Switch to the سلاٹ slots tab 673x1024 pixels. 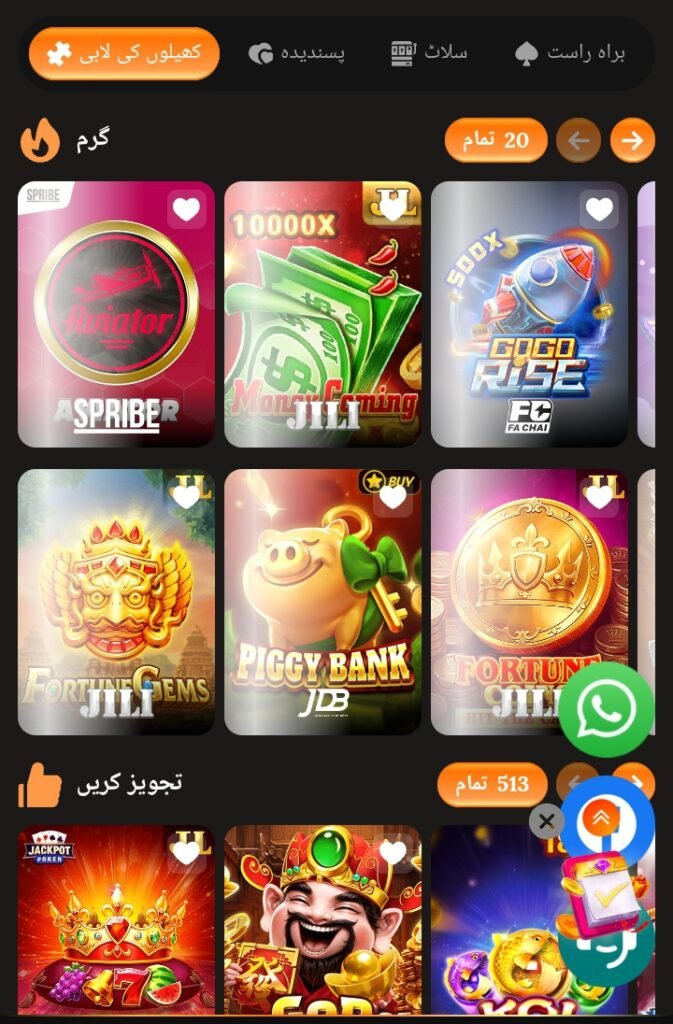pos(428,53)
